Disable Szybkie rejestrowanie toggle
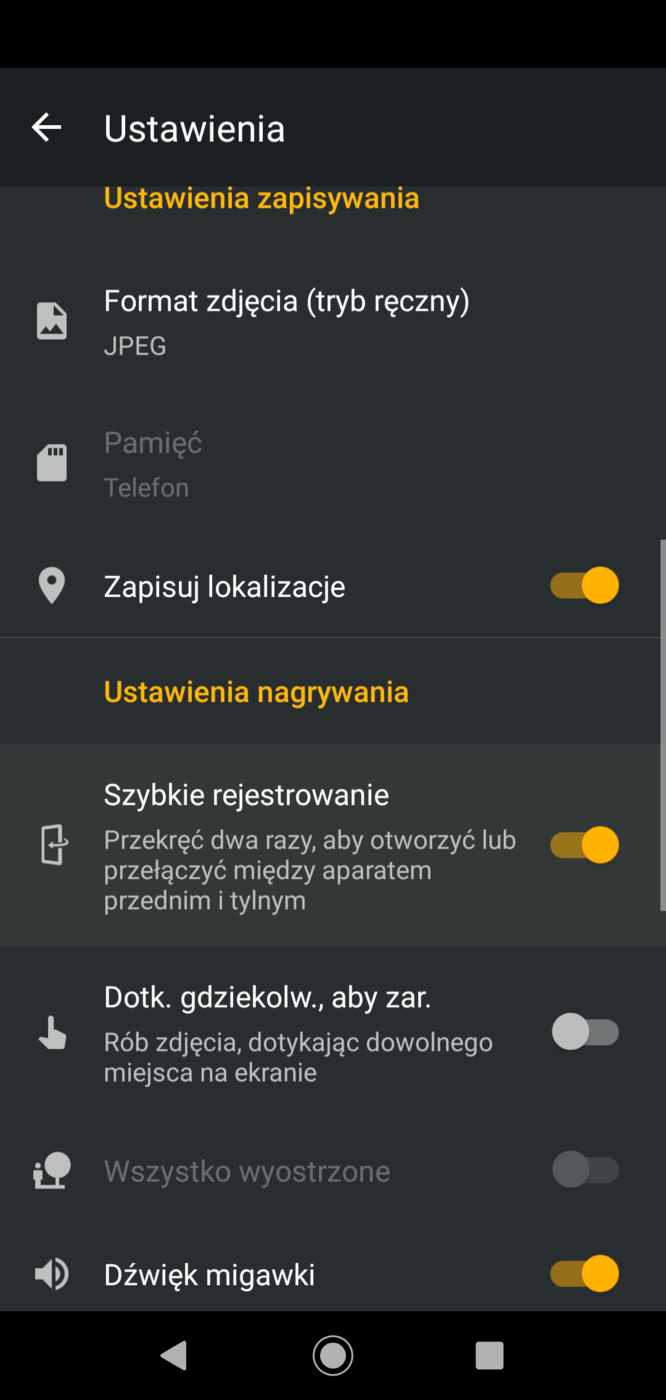Screen dimensions: 666x1400 pyautogui.click(x=585, y=845)
